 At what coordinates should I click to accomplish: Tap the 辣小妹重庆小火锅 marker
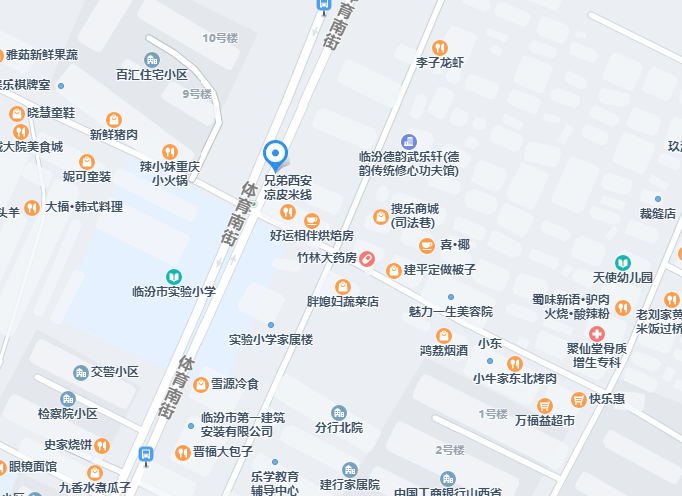170,151
